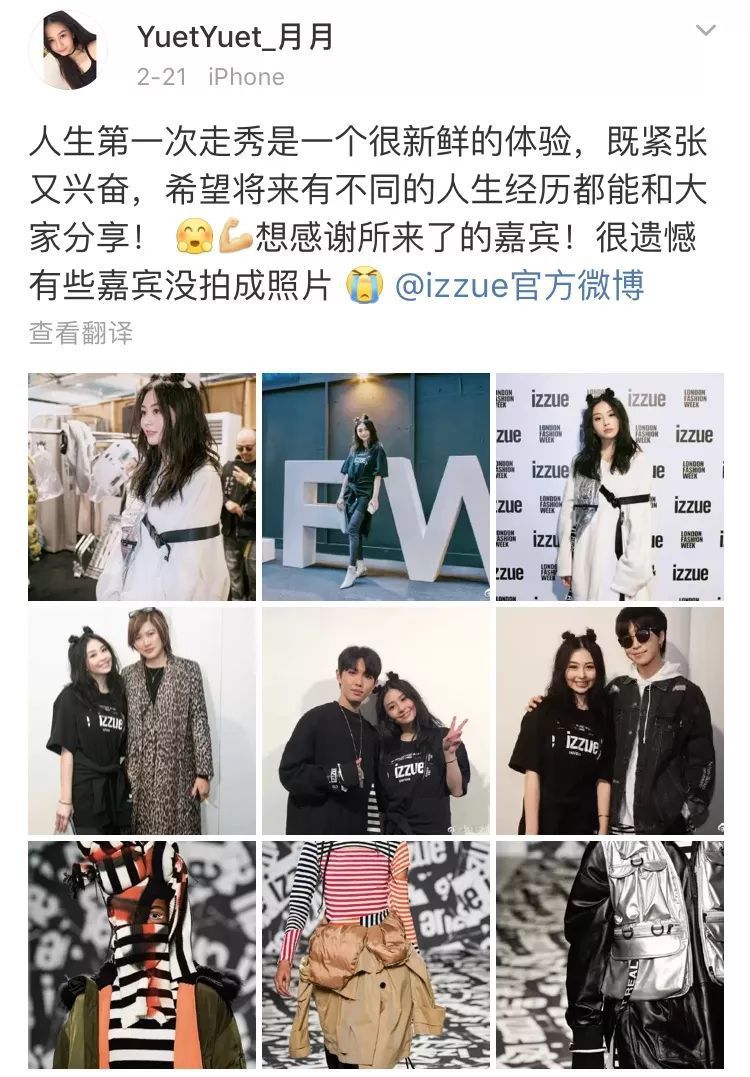Screen dimensions: 750x1077
Task: Open photo with peace sign pose
Action: click(x=376, y=720)
